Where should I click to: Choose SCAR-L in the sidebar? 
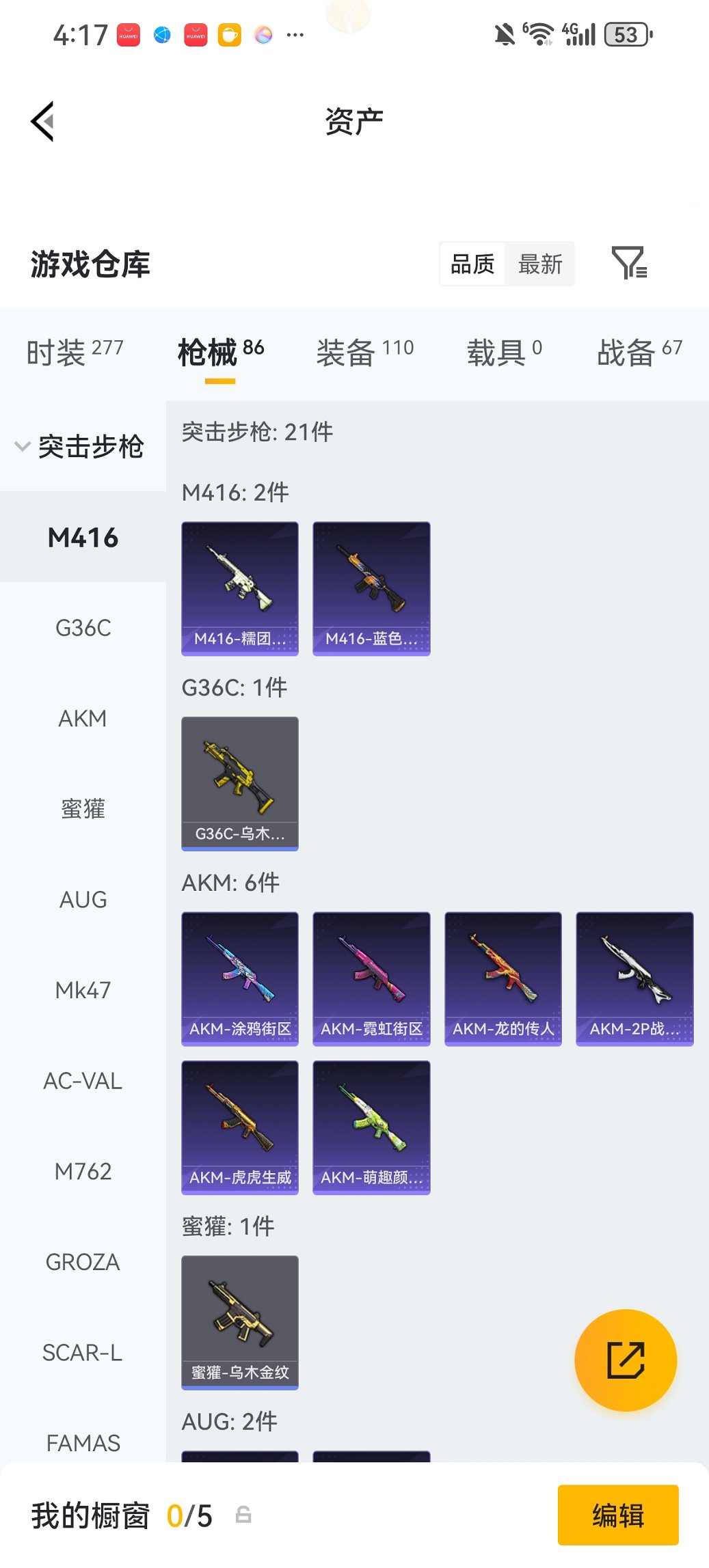[83, 1352]
